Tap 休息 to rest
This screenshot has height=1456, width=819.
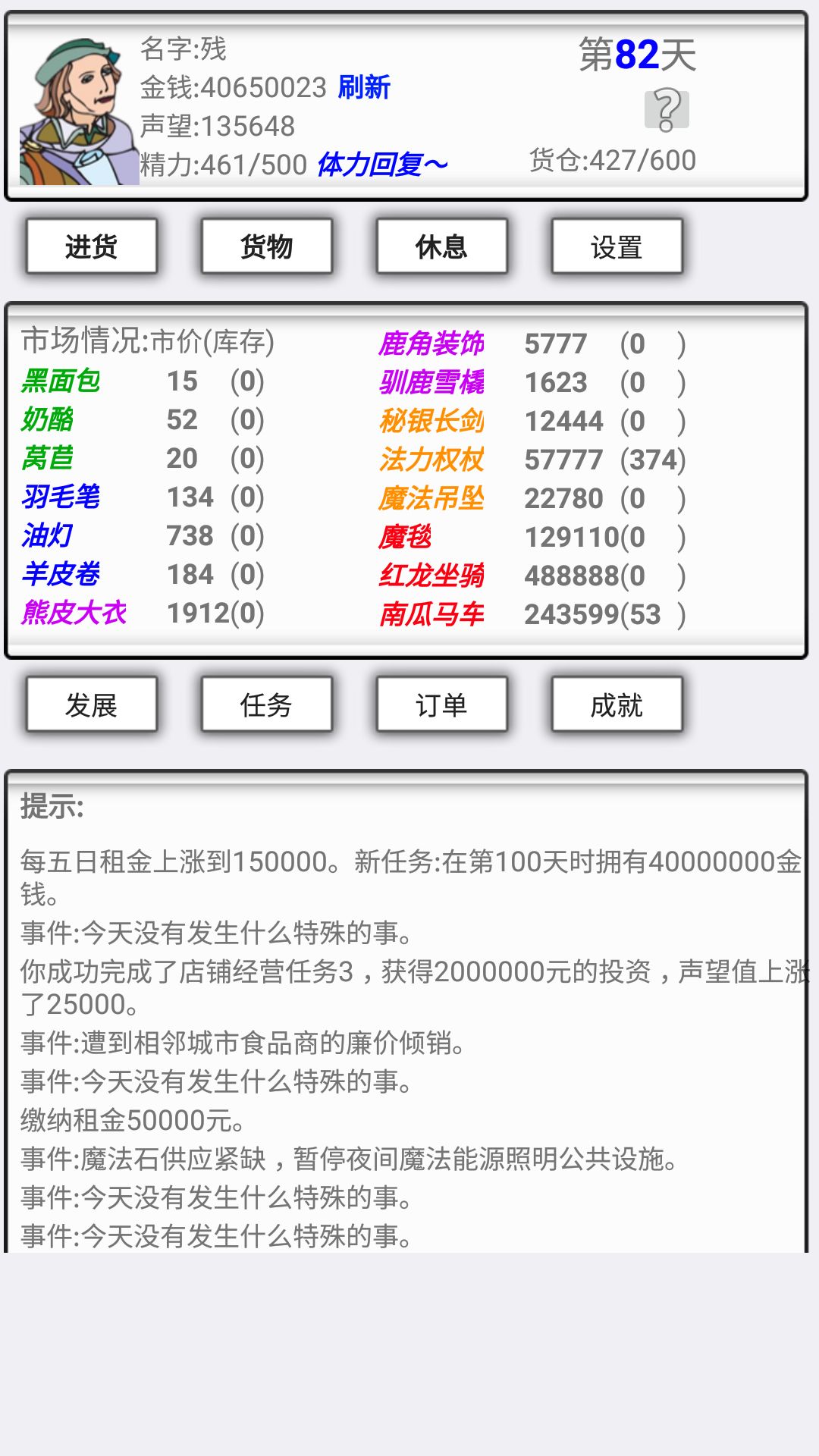click(442, 246)
